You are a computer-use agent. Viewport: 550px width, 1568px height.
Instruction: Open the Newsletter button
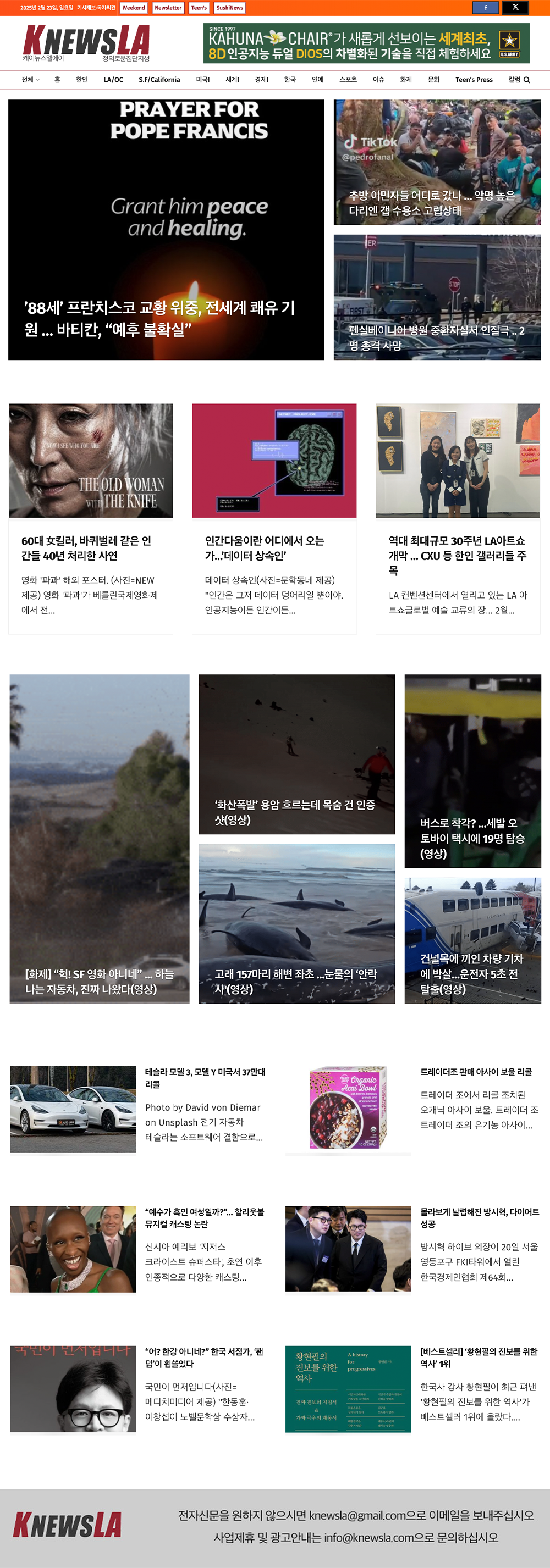tap(168, 8)
